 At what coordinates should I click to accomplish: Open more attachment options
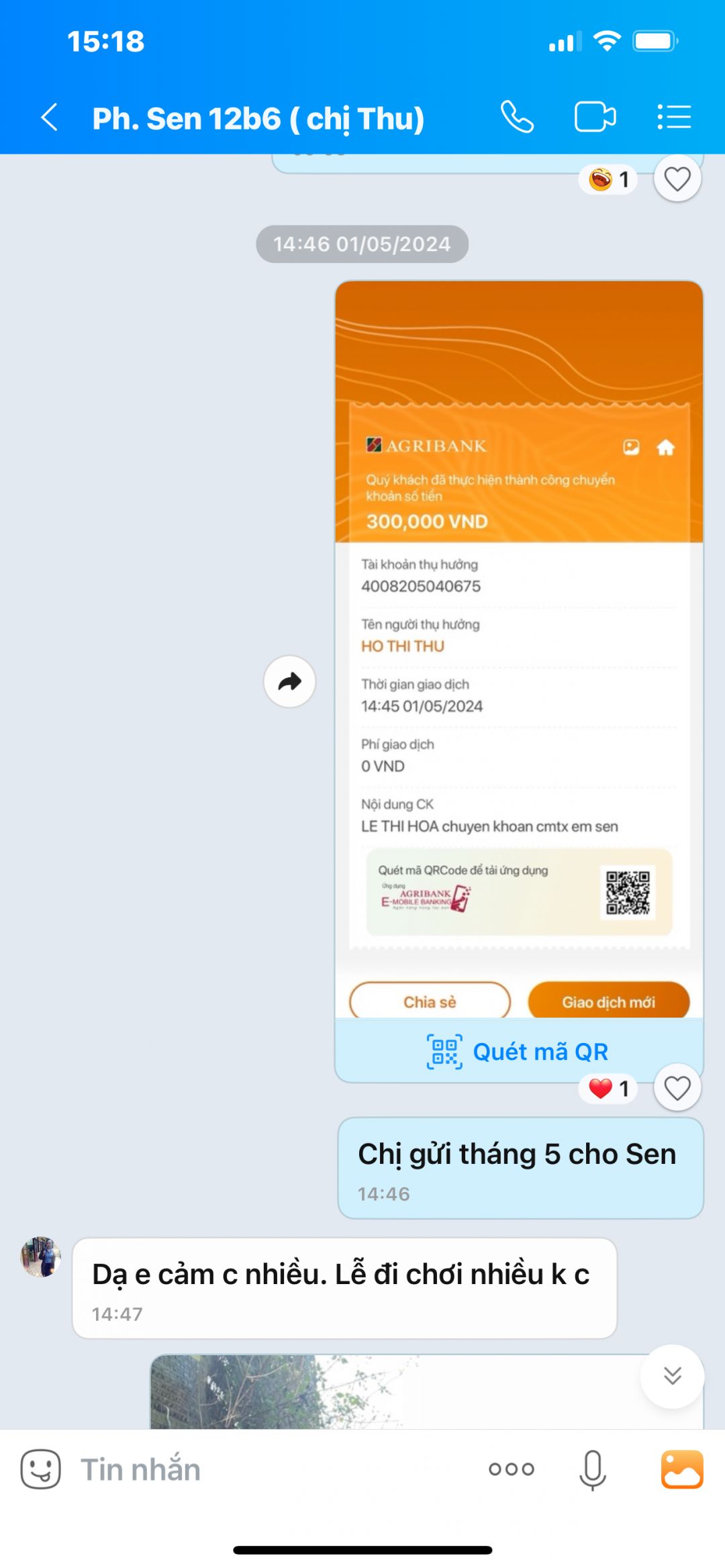point(512,1469)
